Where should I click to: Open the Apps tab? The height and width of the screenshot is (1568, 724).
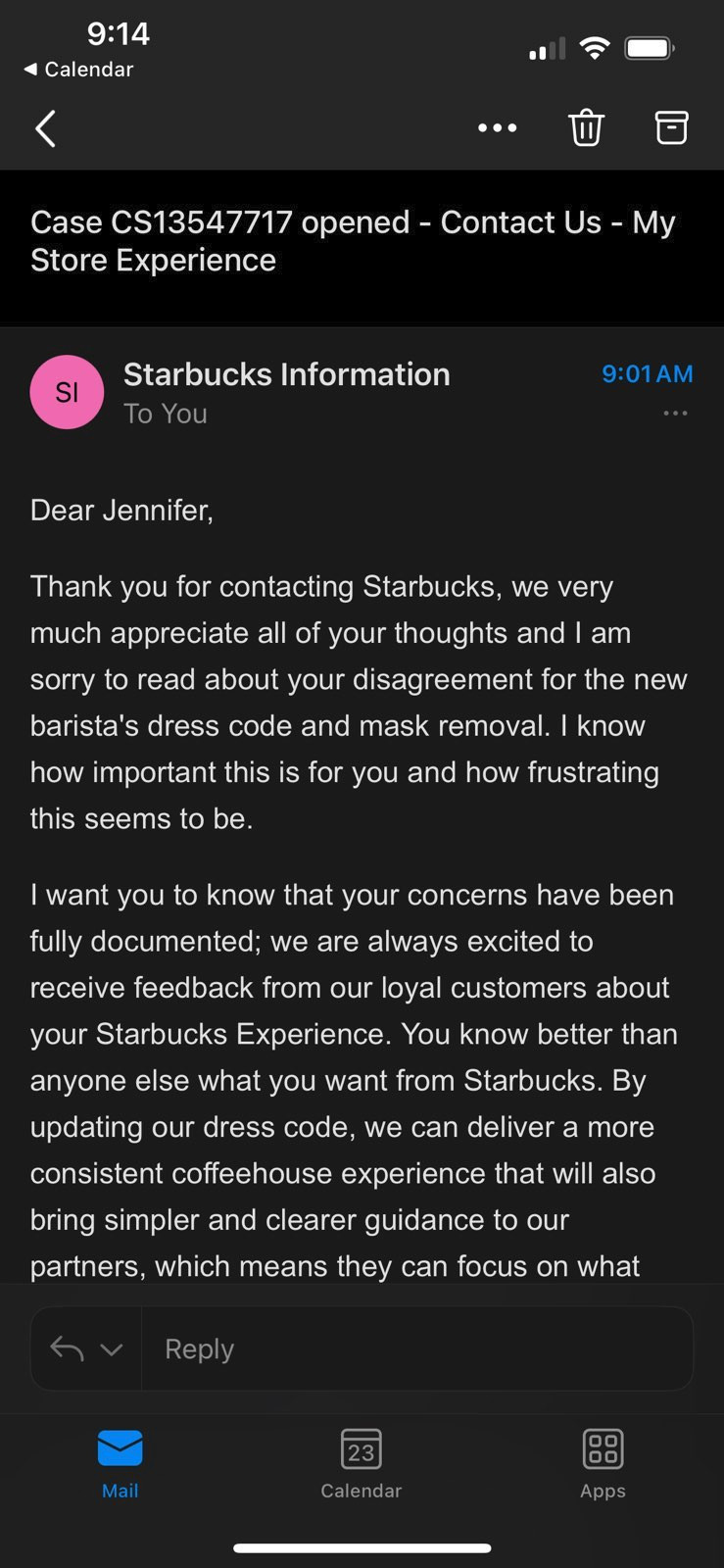tap(603, 1464)
